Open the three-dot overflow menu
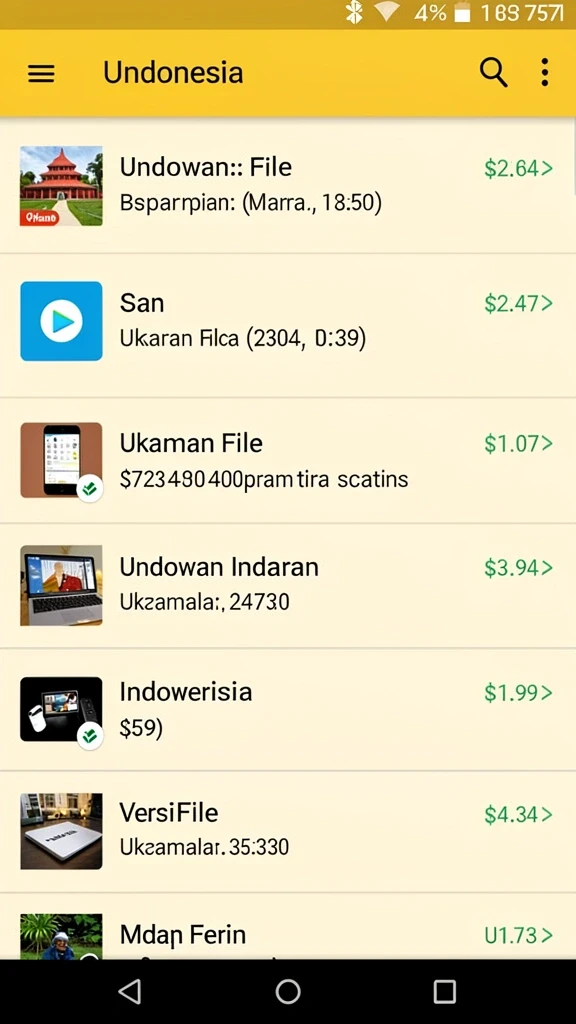The height and width of the screenshot is (1024, 576). 545,72
